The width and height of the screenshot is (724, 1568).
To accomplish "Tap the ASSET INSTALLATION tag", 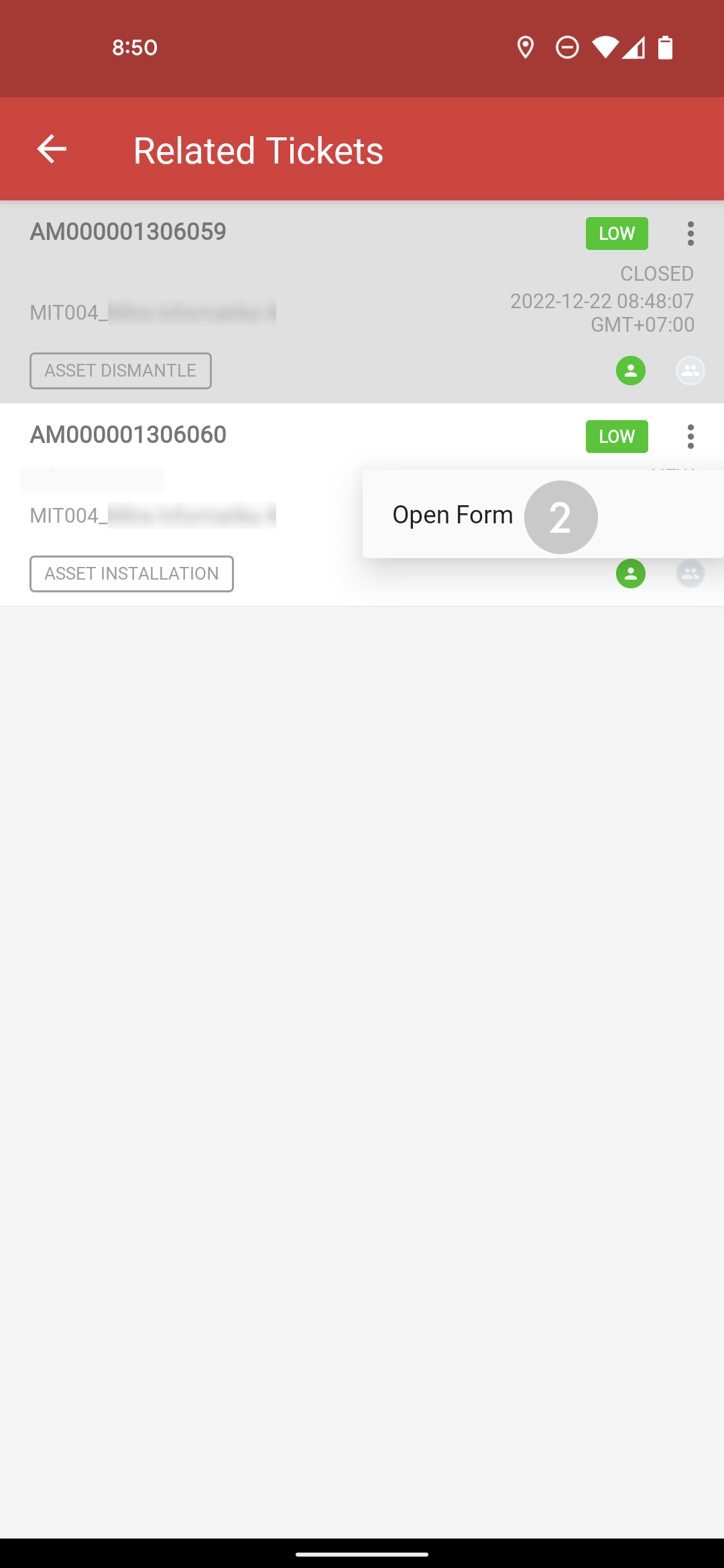I will (131, 574).
